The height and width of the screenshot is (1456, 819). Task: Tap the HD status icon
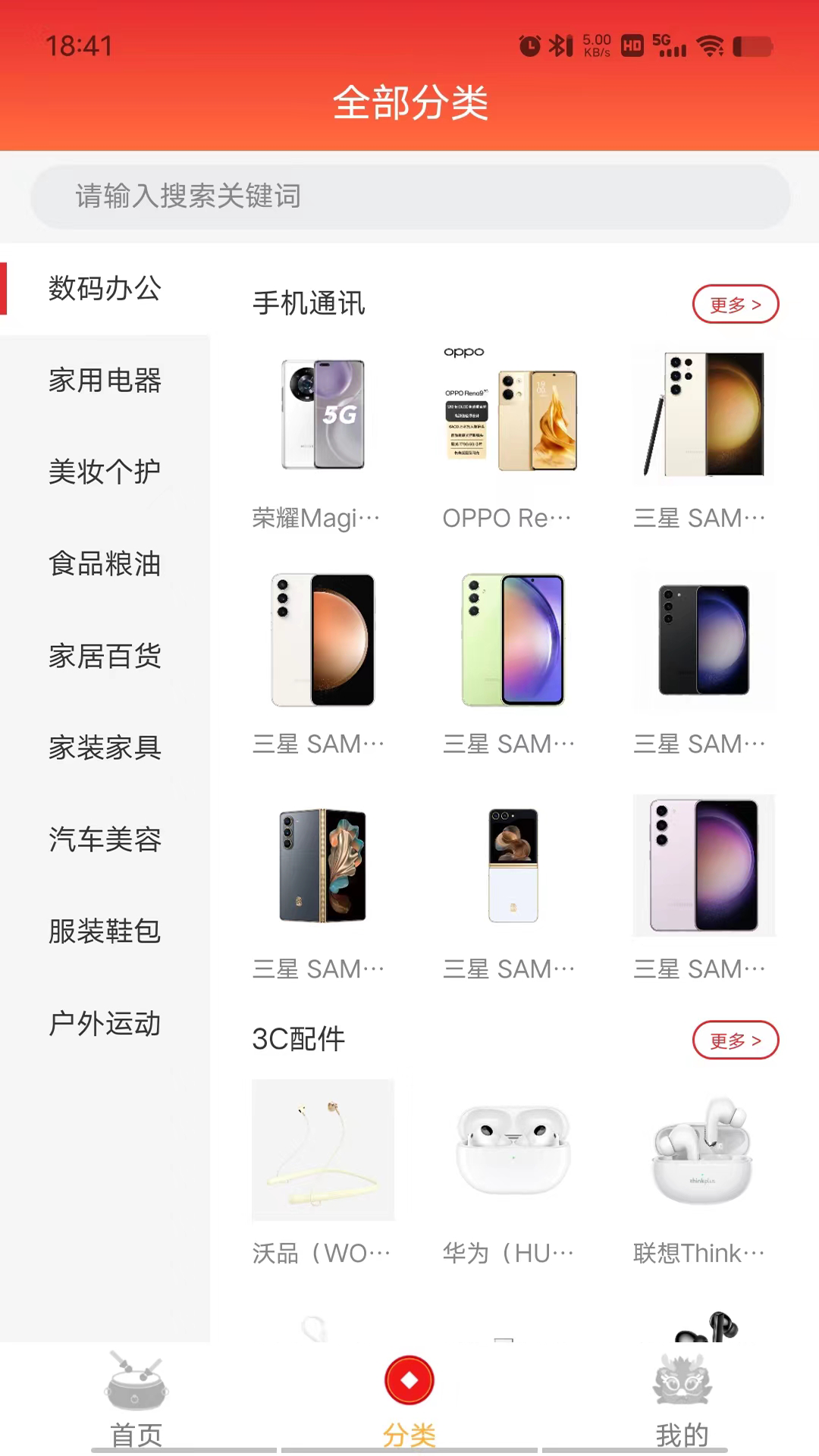pyautogui.click(x=631, y=45)
